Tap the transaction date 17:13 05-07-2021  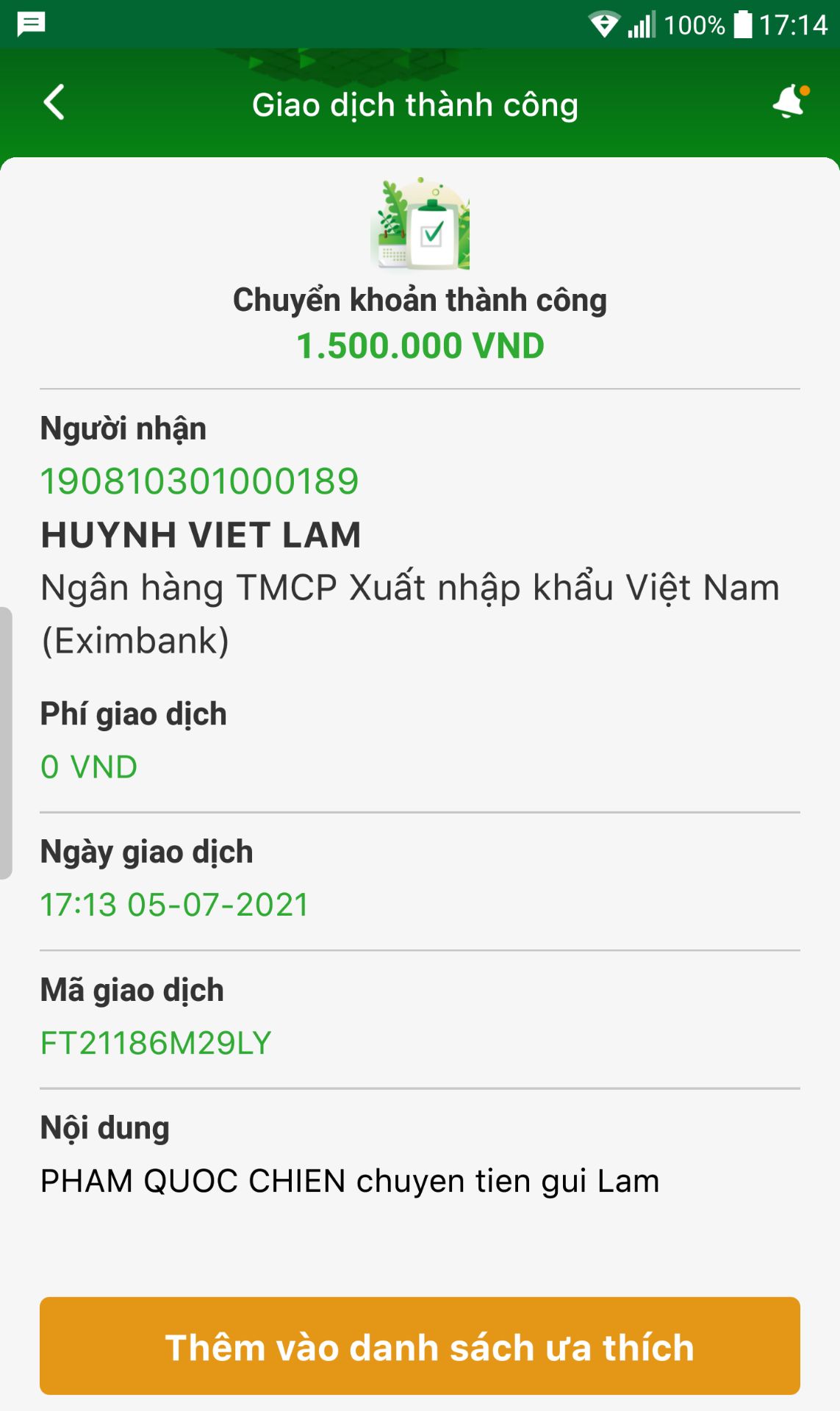click(x=174, y=905)
